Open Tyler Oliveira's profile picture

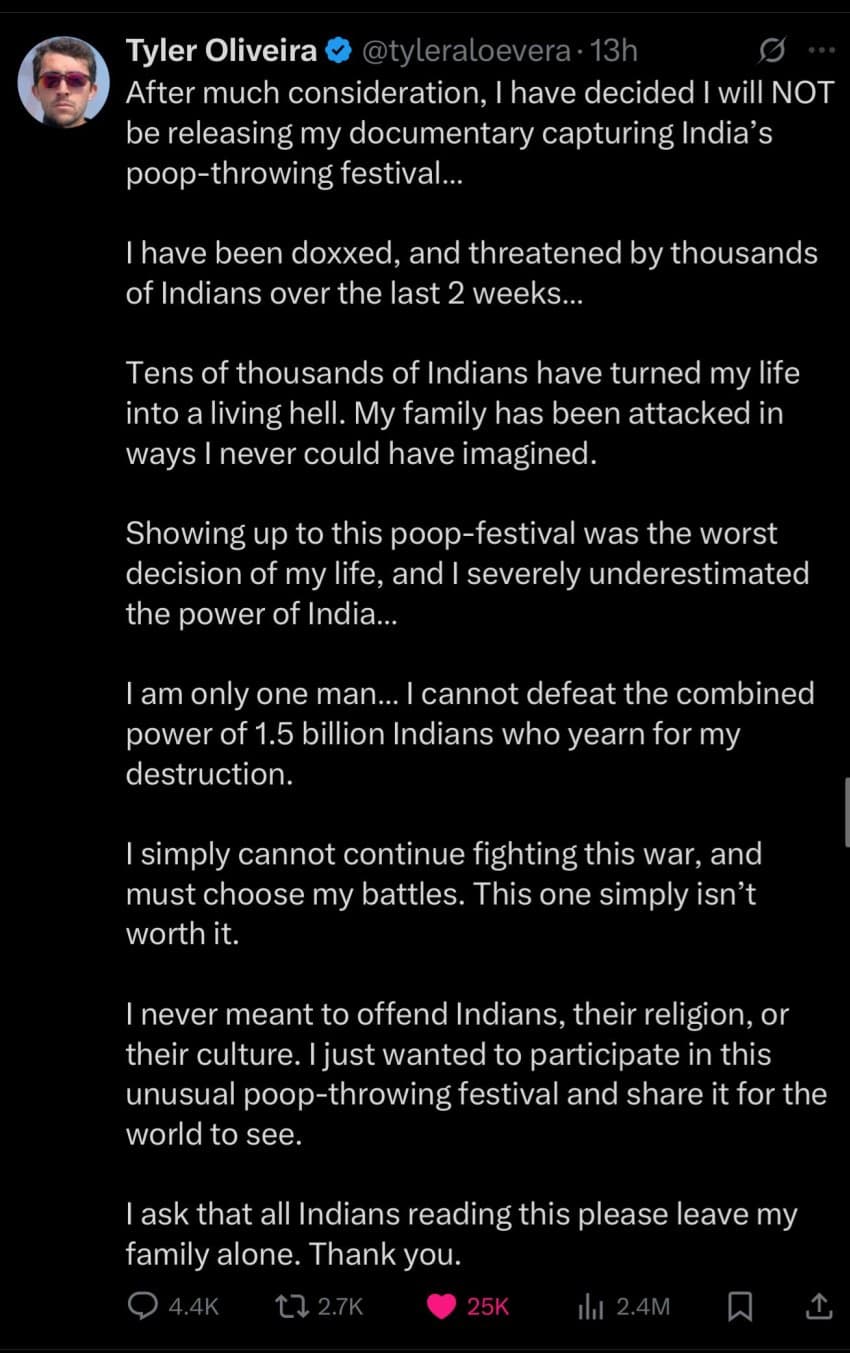(64, 82)
